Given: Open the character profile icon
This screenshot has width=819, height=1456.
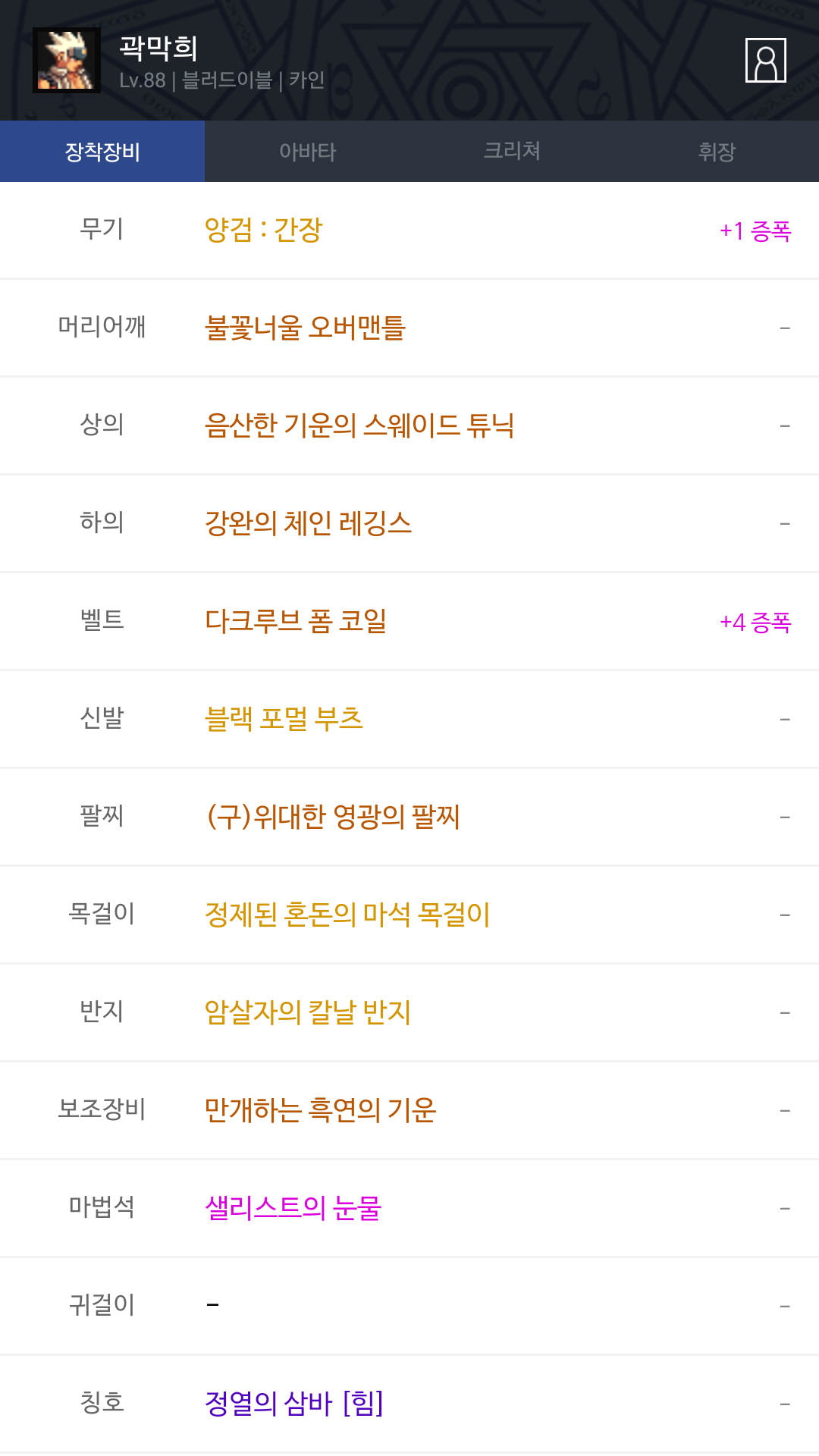Looking at the screenshot, I should click(x=765, y=60).
